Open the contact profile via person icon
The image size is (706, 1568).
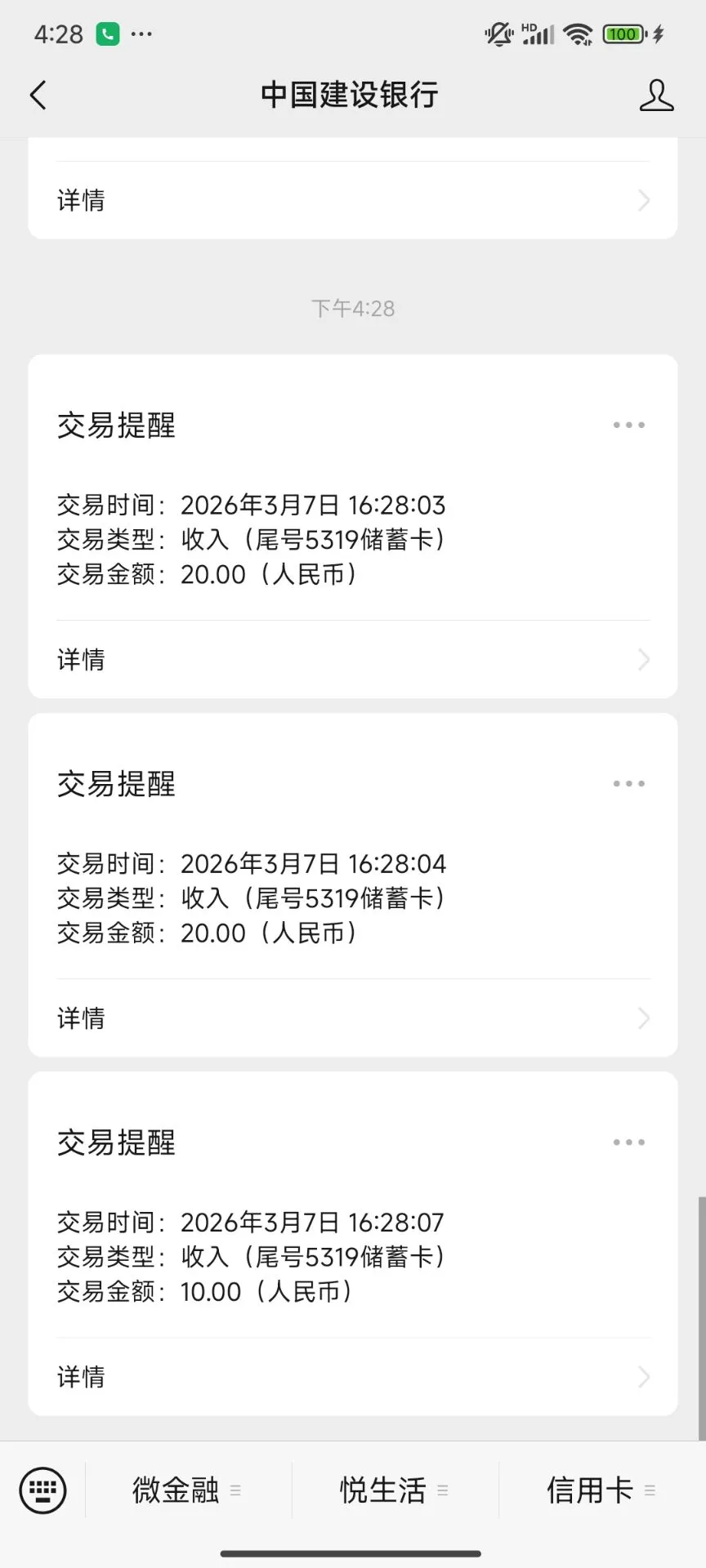656,95
